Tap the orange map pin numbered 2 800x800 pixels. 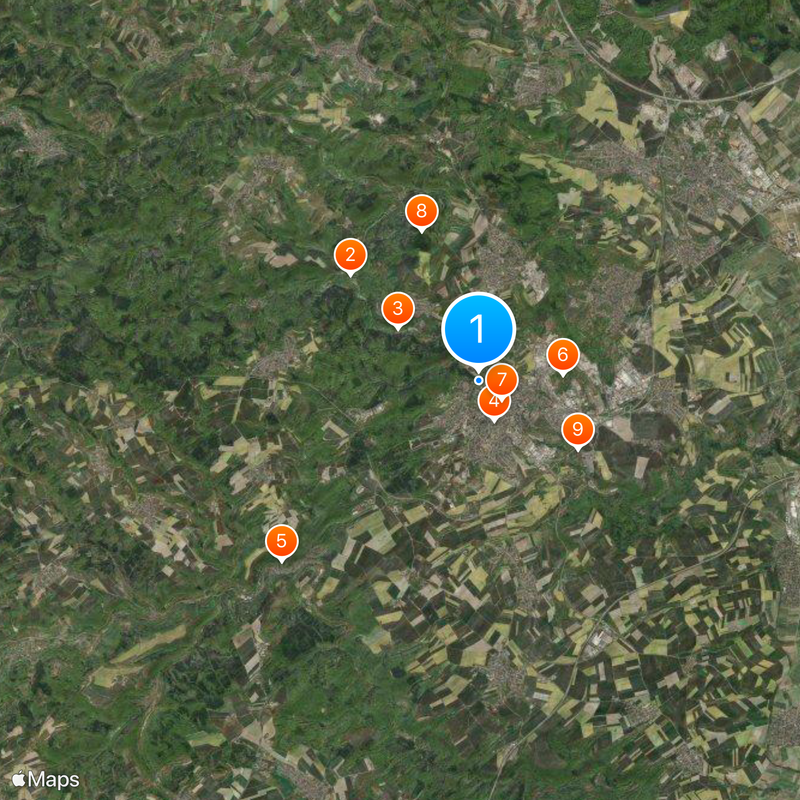click(350, 255)
